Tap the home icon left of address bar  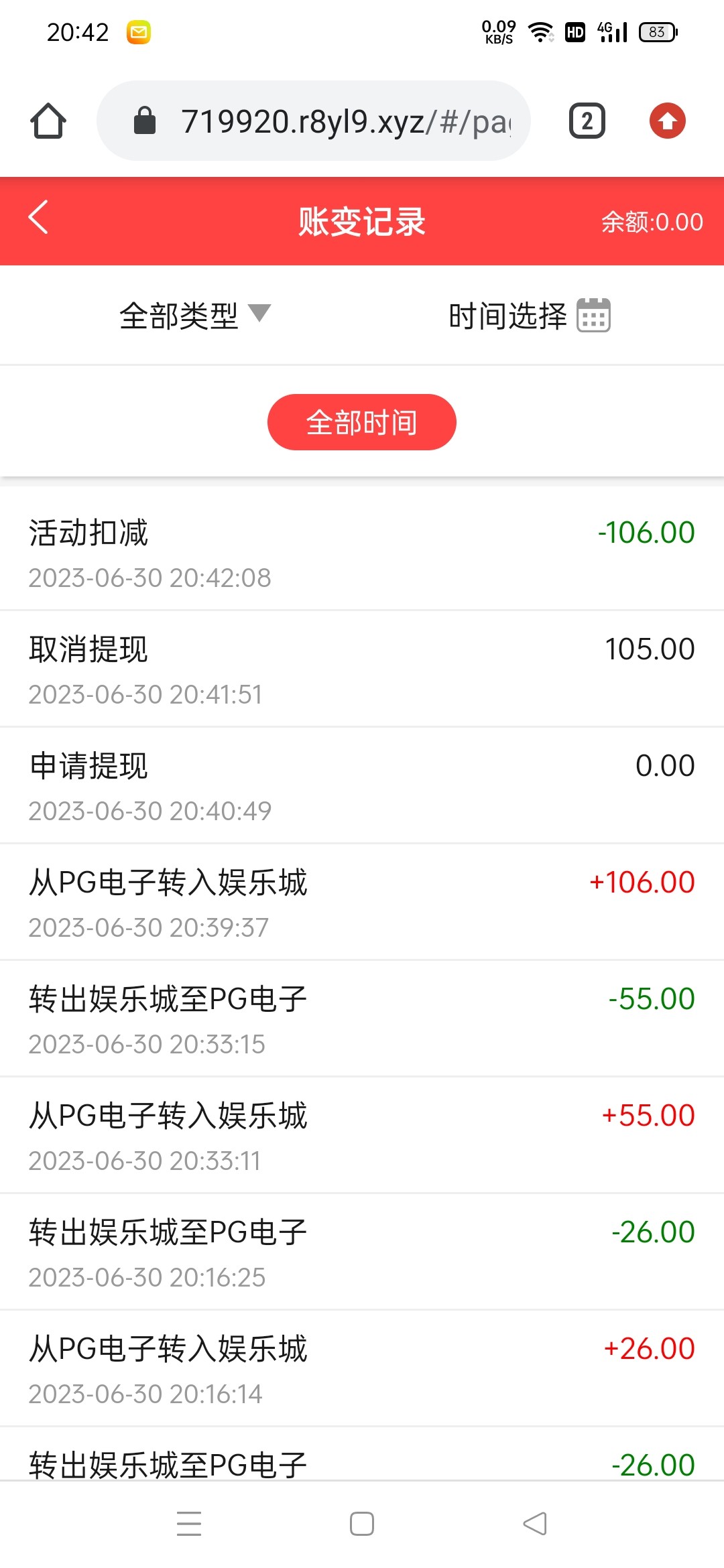point(48,121)
